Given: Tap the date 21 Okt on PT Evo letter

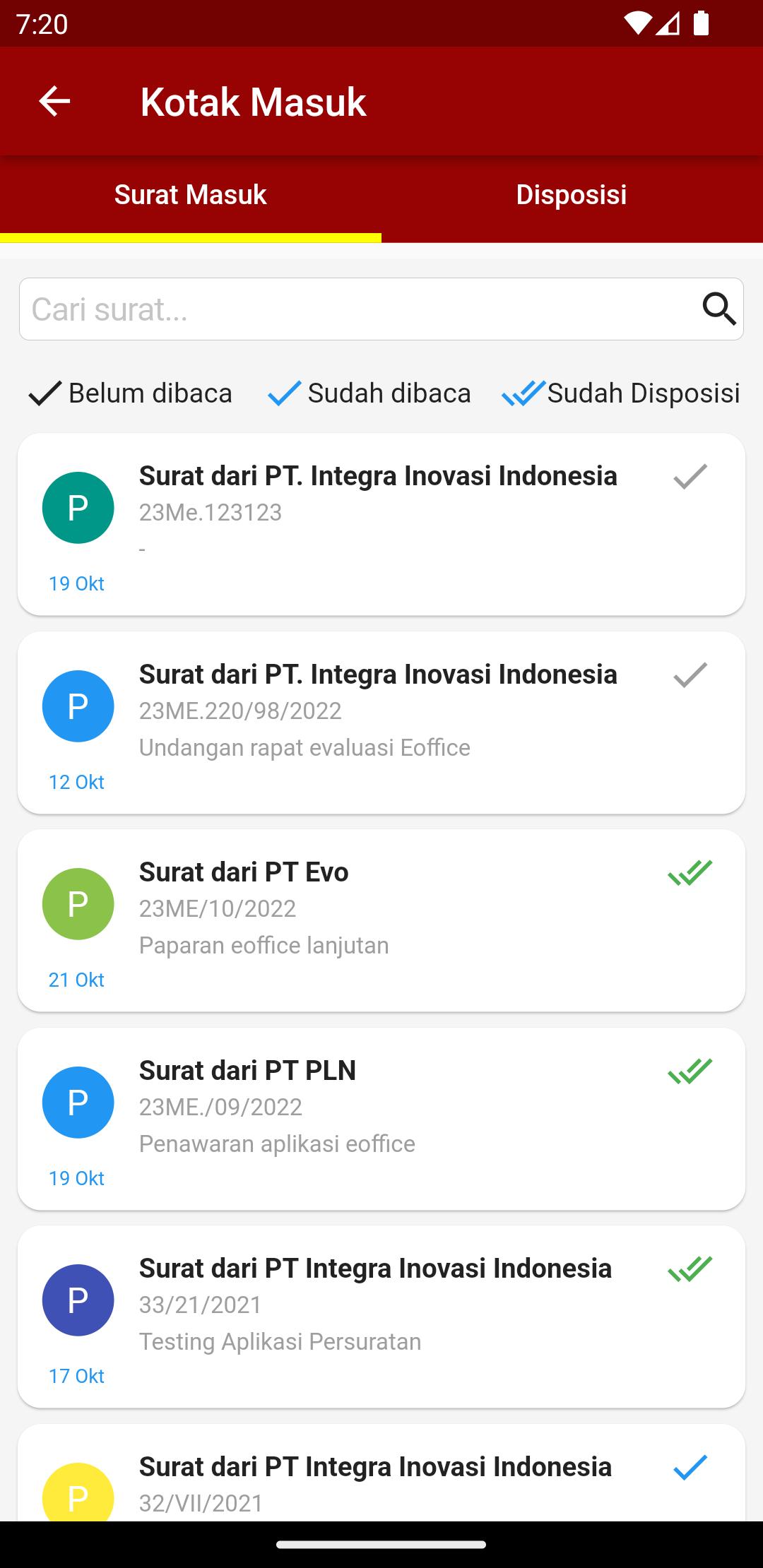Looking at the screenshot, I should click(76, 979).
